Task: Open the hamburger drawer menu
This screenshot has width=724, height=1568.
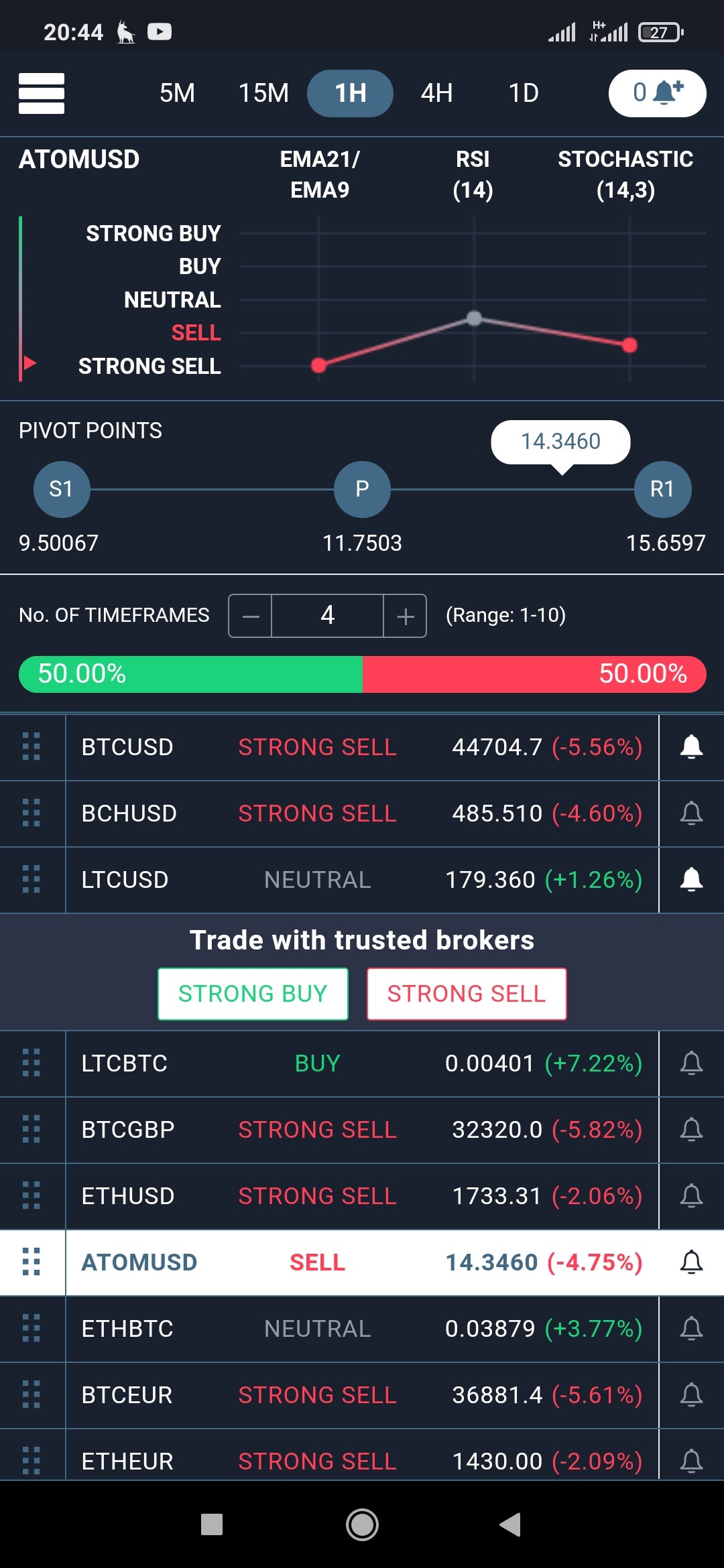Action: pyautogui.click(x=42, y=93)
